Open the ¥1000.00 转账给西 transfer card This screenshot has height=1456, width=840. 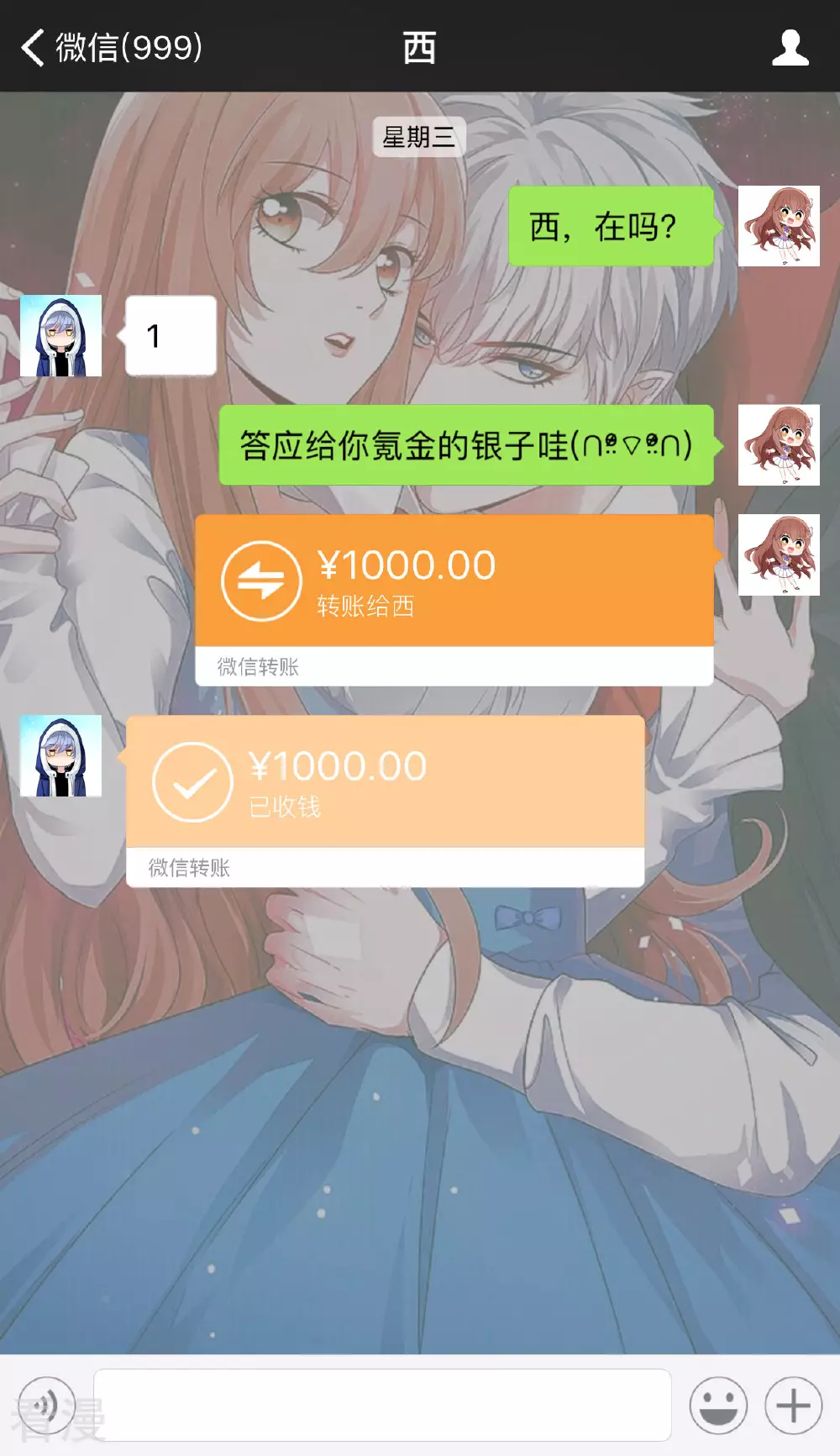pos(454,581)
